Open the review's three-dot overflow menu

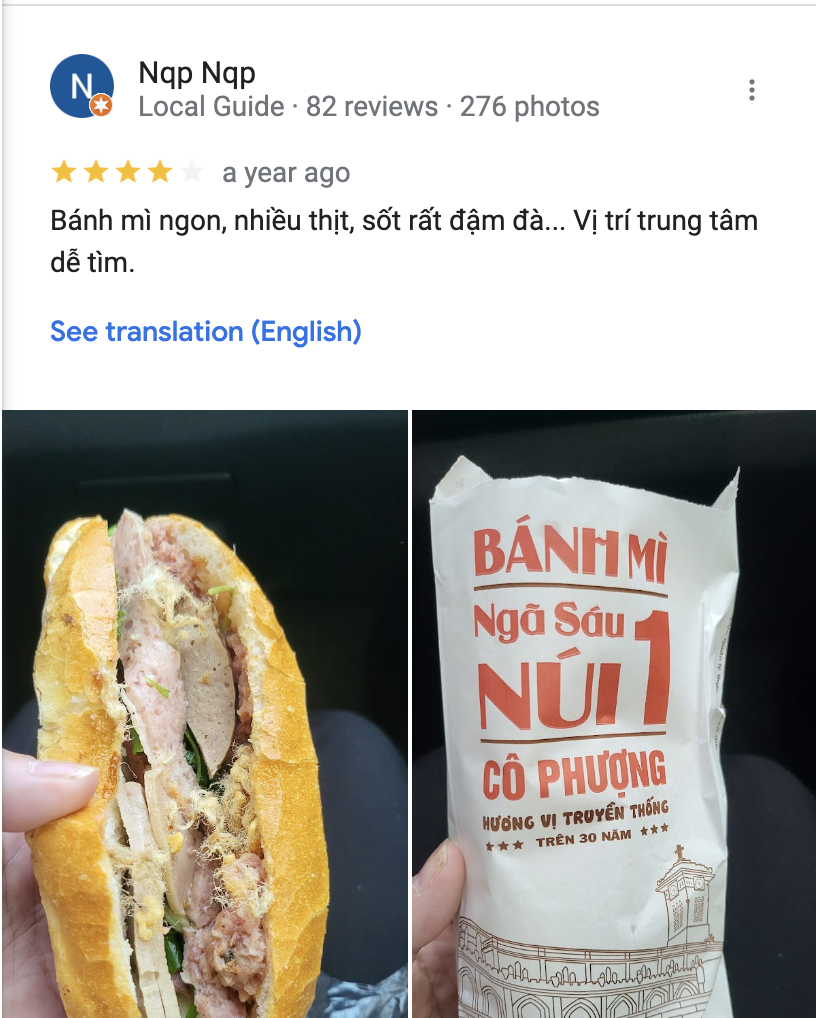pyautogui.click(x=751, y=90)
